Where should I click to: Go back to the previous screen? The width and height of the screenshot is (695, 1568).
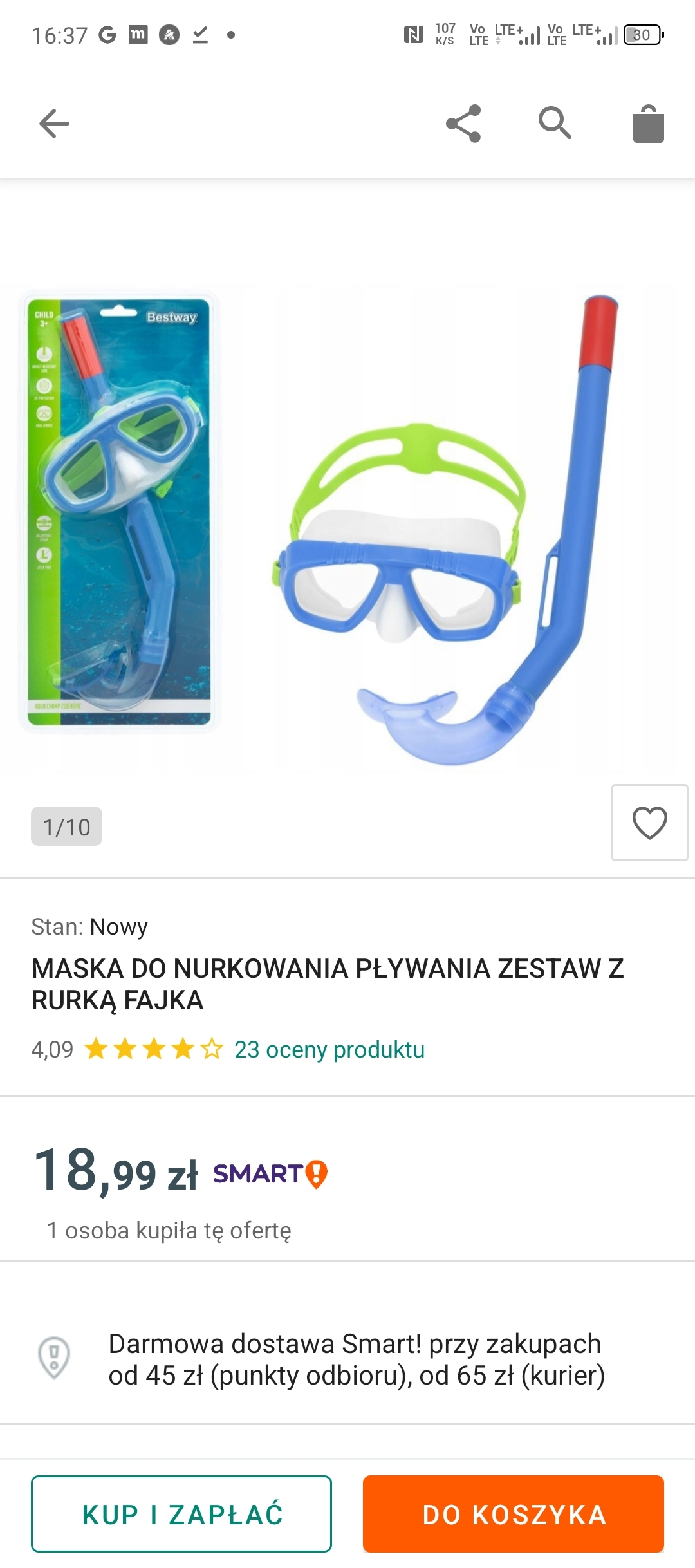(x=54, y=123)
